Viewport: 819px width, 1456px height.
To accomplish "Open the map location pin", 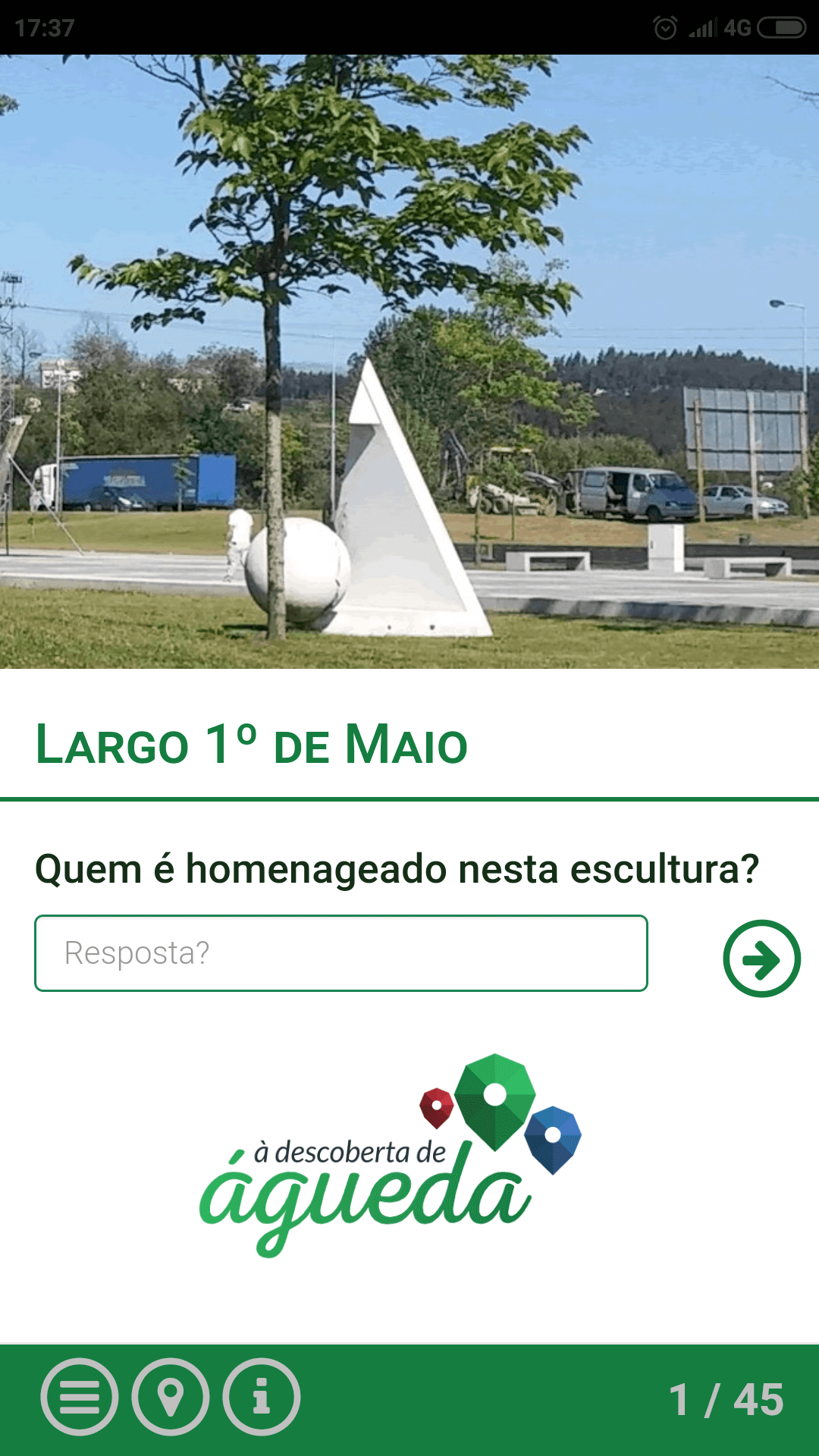I will coord(171,1397).
